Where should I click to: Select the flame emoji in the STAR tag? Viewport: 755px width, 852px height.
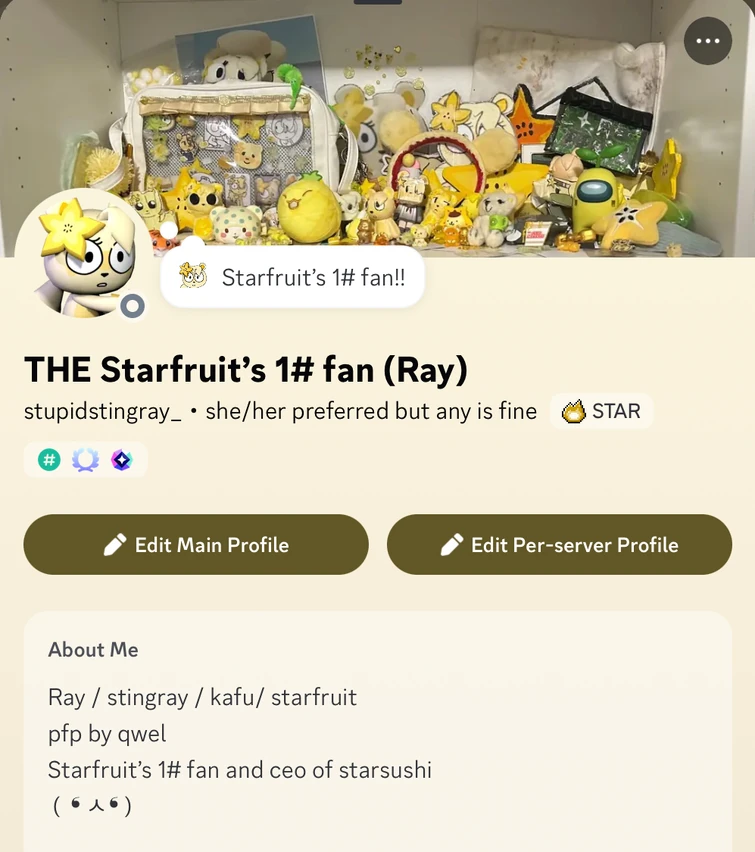point(571,410)
